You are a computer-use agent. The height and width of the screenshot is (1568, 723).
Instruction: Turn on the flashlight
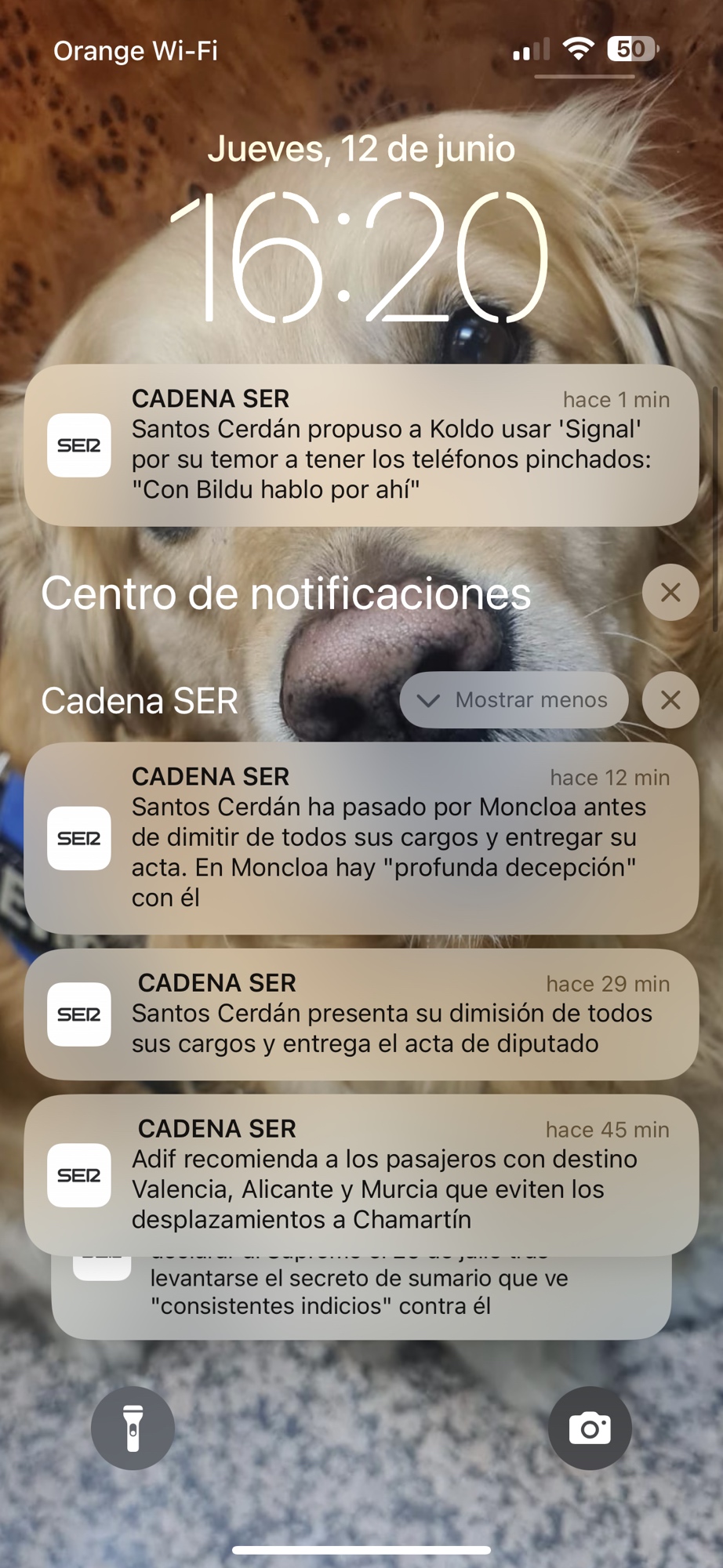(x=133, y=1428)
